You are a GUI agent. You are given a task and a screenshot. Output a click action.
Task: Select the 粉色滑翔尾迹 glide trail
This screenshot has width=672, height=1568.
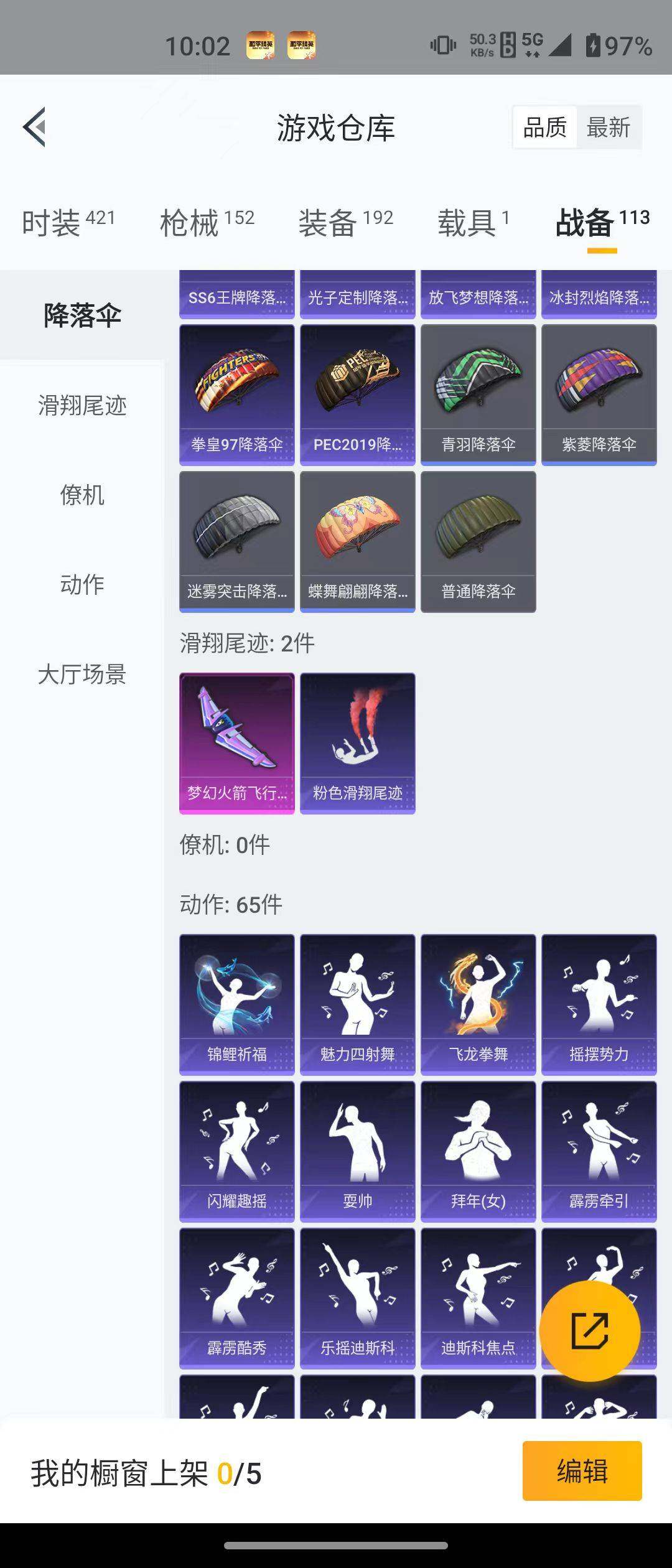[x=357, y=744]
